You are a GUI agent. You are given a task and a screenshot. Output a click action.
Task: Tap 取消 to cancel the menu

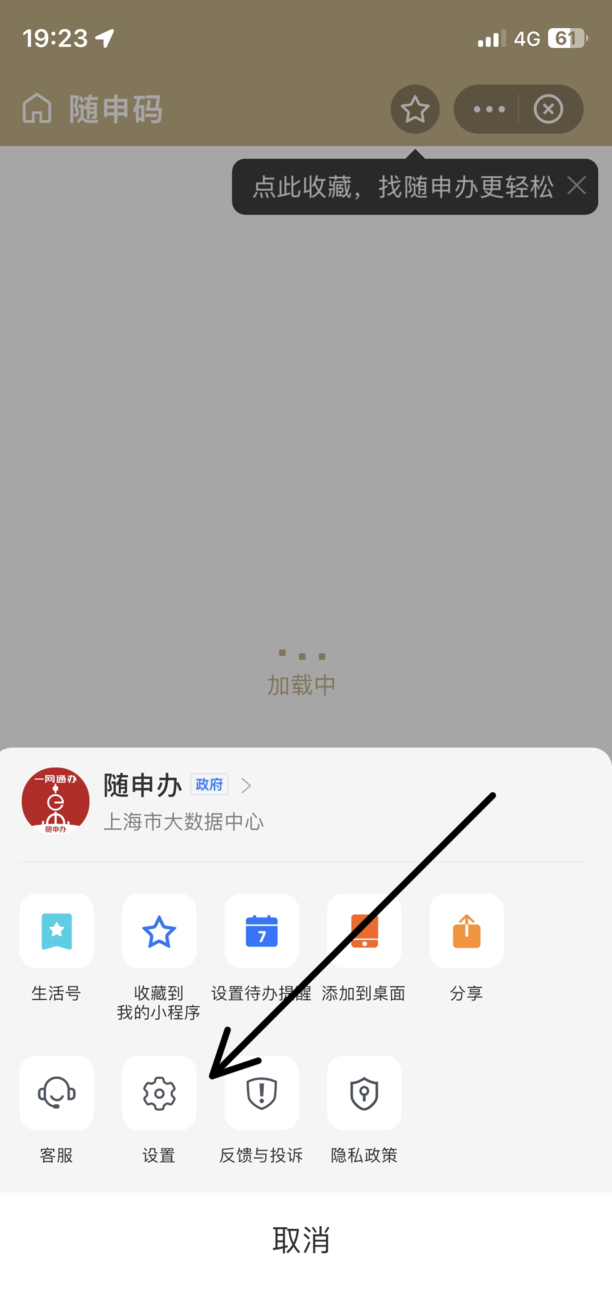pyautogui.click(x=301, y=1240)
